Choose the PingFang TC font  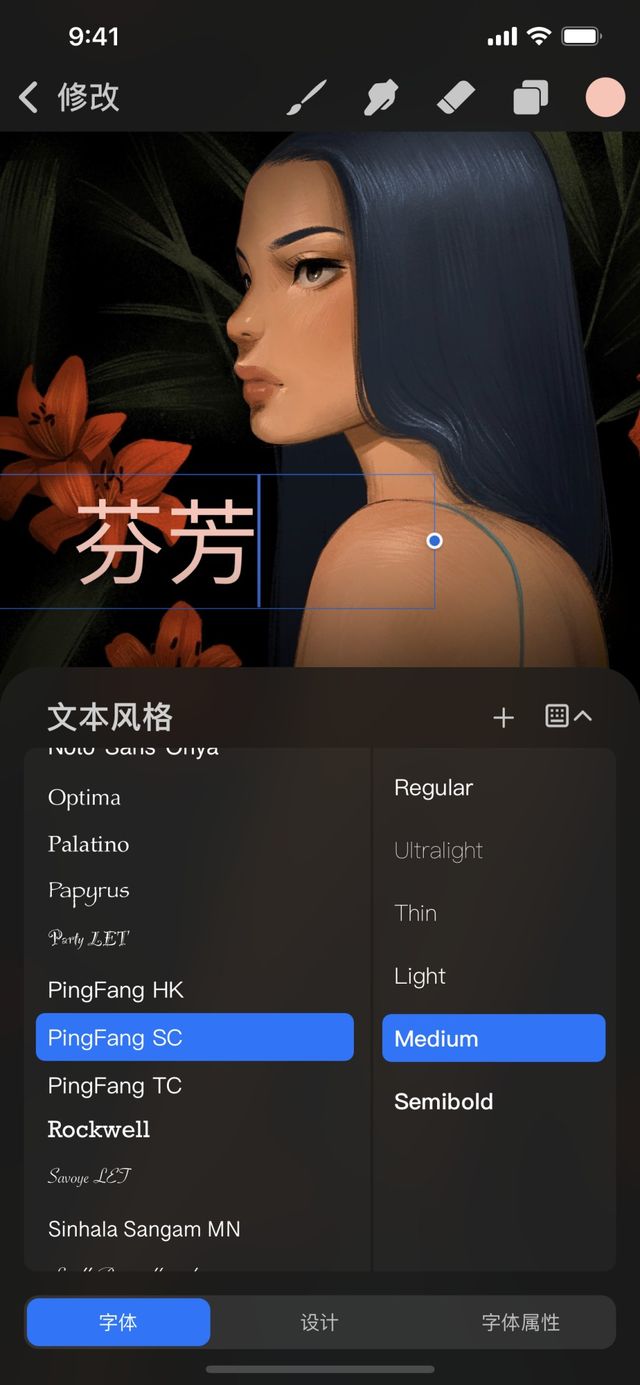tap(115, 1085)
